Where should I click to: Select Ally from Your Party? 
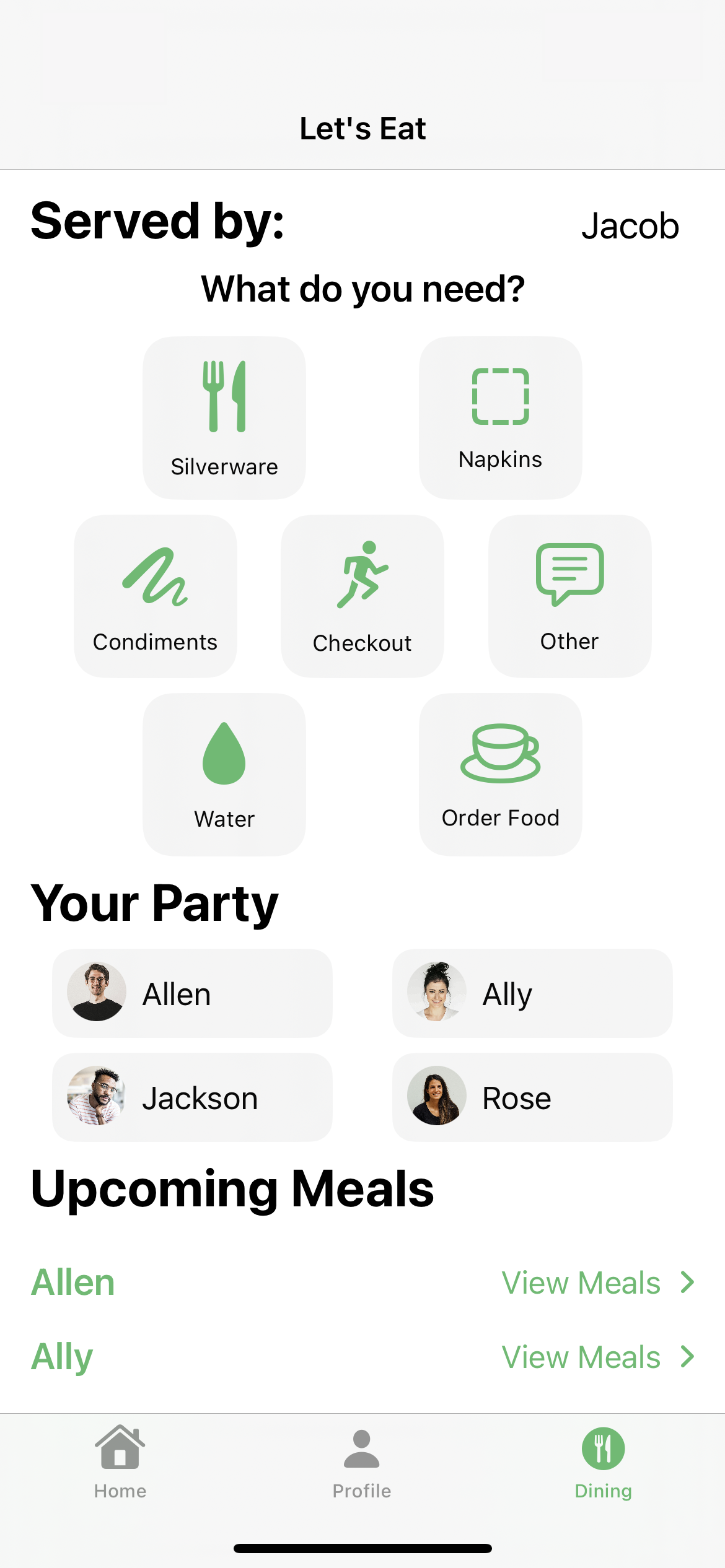532,993
